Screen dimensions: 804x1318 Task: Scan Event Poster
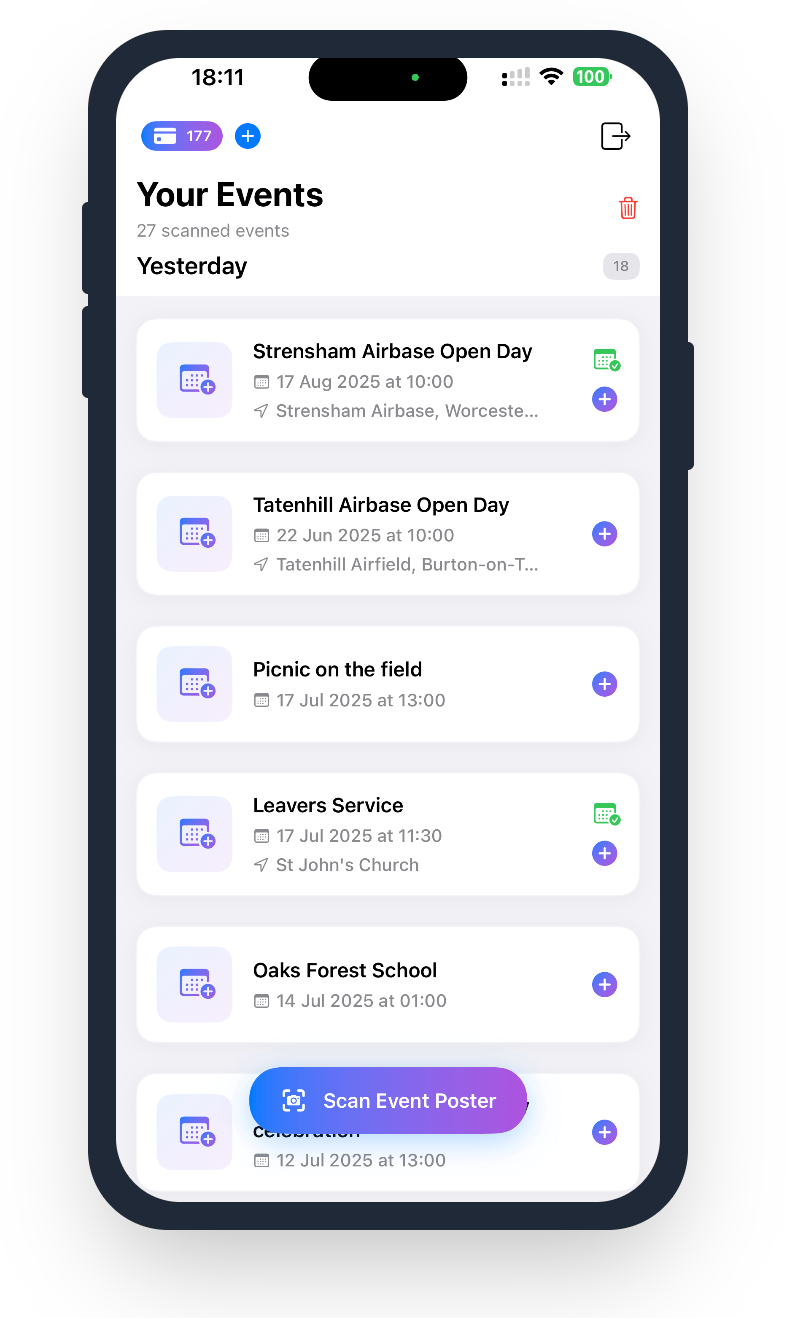388,1100
